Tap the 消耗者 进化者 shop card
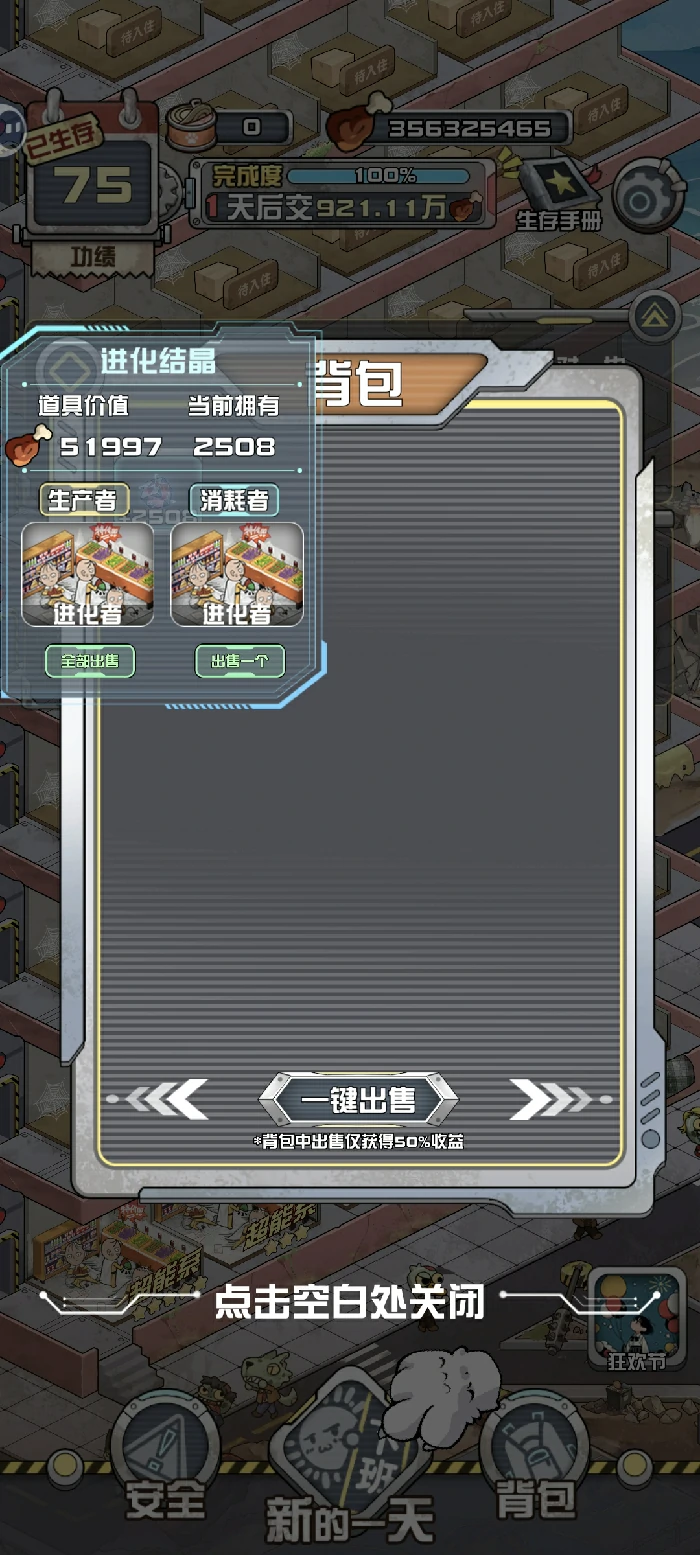 coord(237,574)
